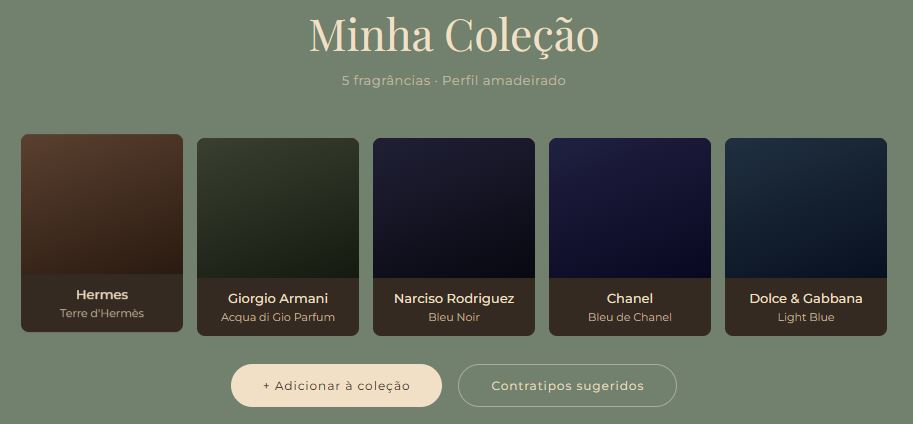Open the Giorgio Armani Acqua di Gio card
Viewport: 913px width, 424px height.
point(278,237)
